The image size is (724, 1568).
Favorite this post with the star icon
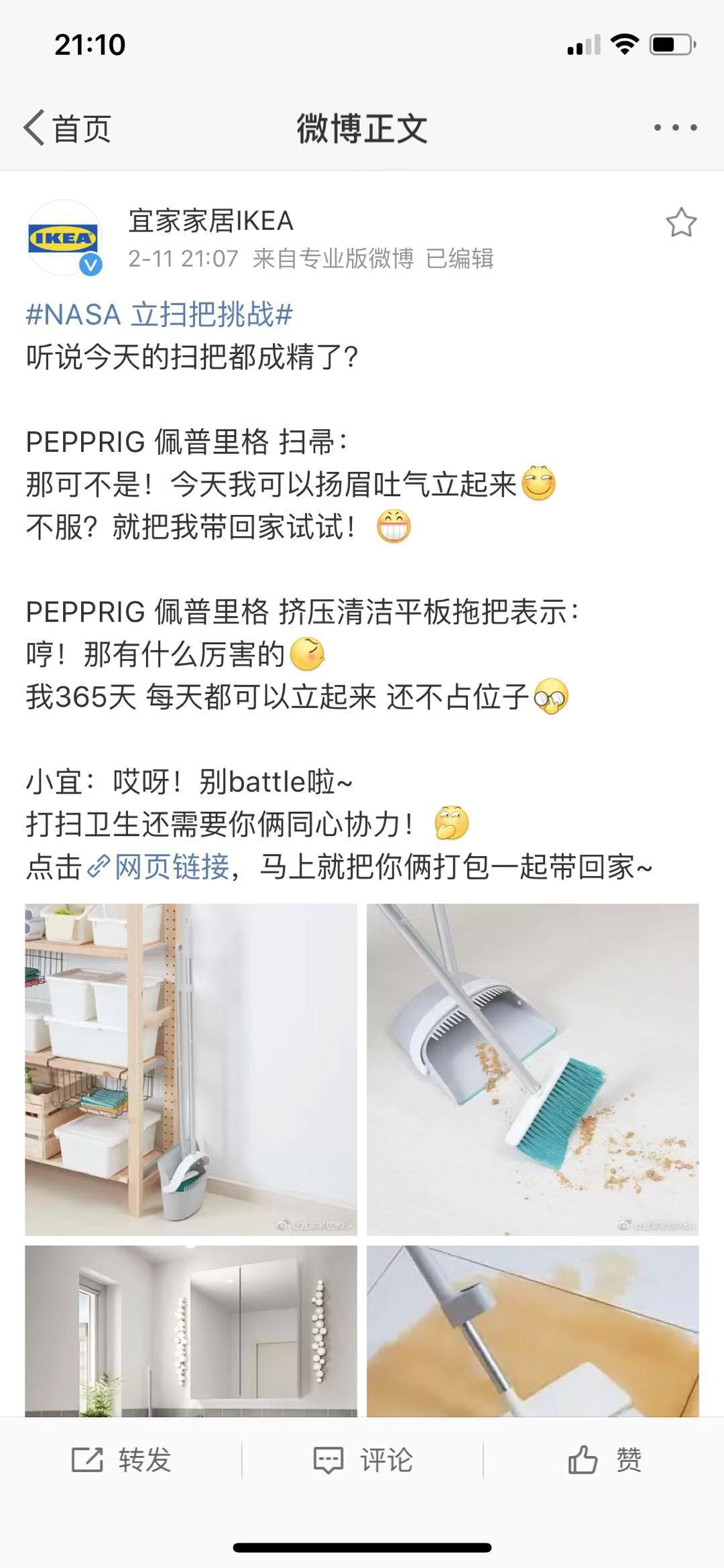click(681, 223)
